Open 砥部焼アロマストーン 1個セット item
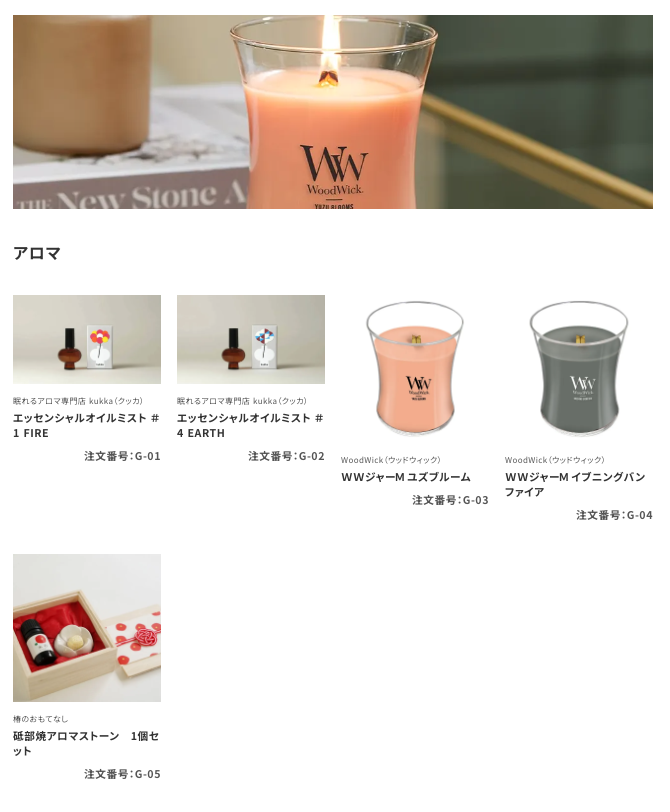670x812 pixels. tap(87, 628)
